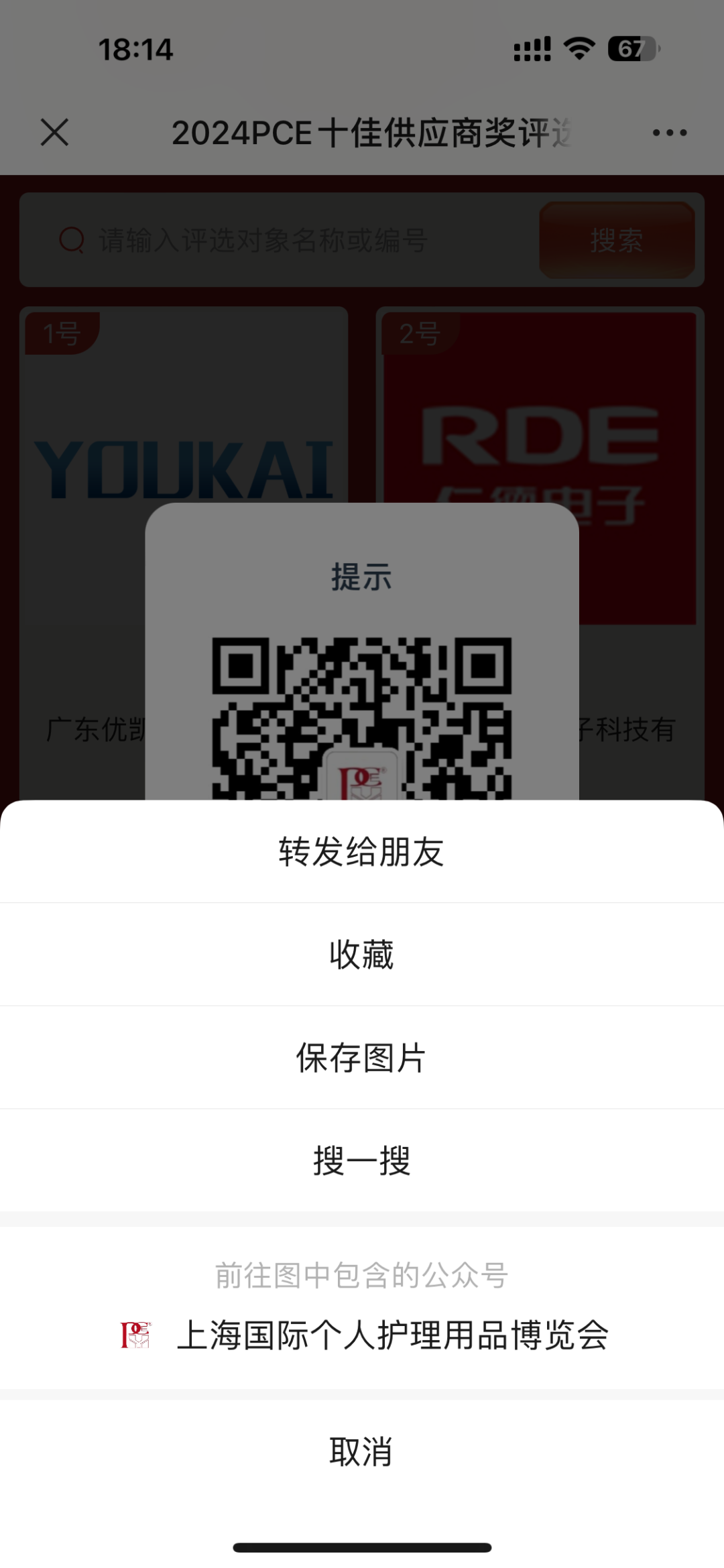
Task: Select the 搜一搜 option
Action: (x=362, y=1161)
